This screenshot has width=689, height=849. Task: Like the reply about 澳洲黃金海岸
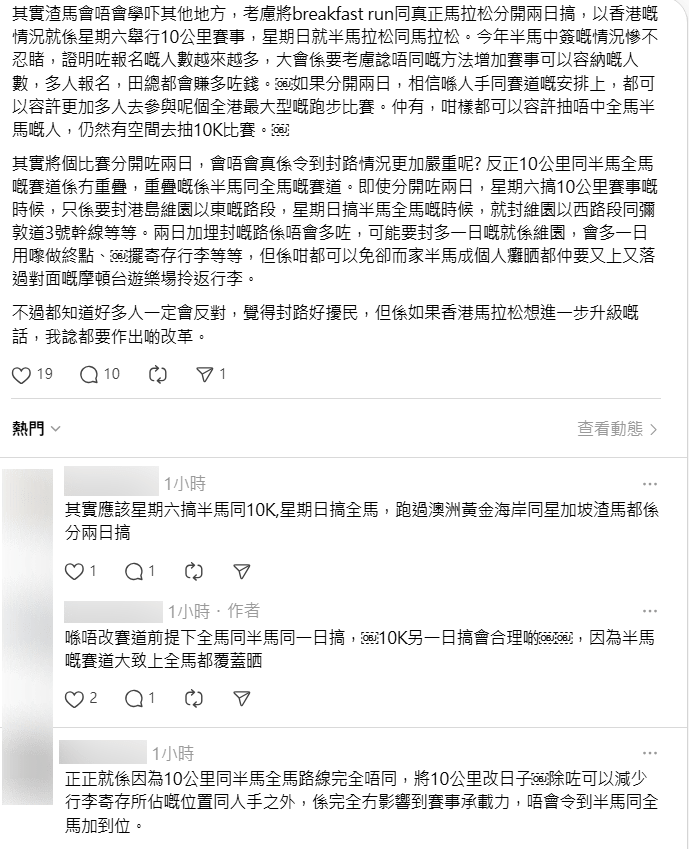(x=73, y=571)
